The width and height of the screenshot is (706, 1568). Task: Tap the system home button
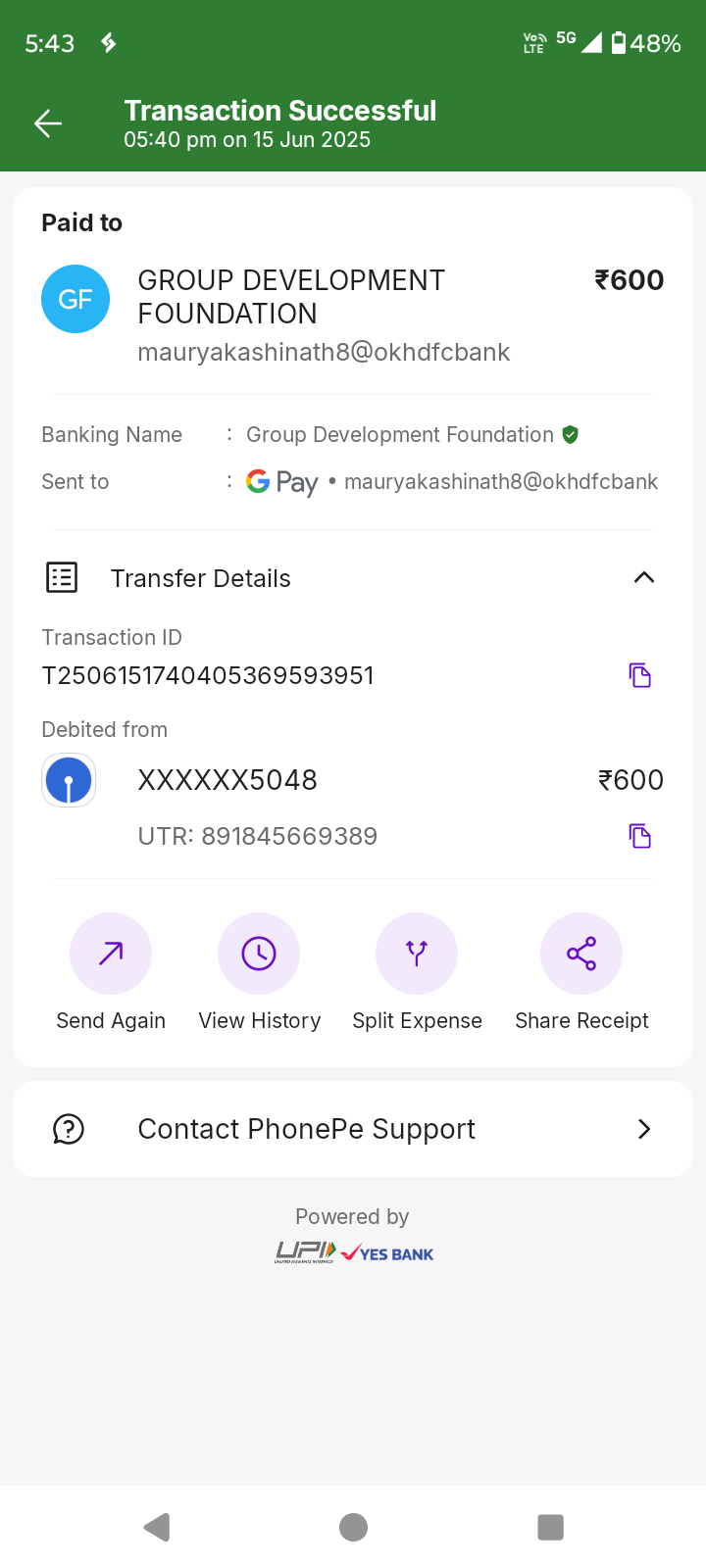tap(353, 1527)
